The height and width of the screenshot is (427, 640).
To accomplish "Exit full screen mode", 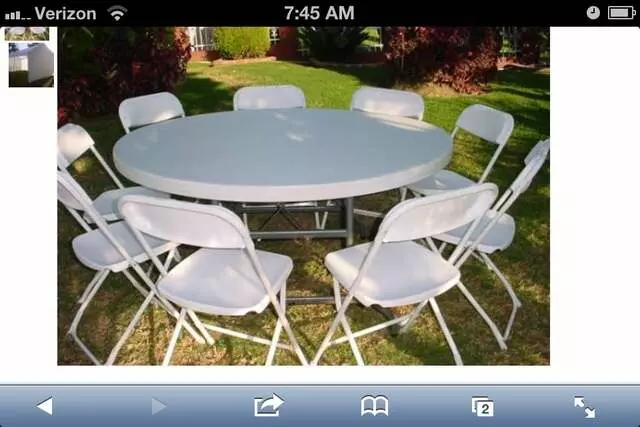I will pyautogui.click(x=585, y=406).
